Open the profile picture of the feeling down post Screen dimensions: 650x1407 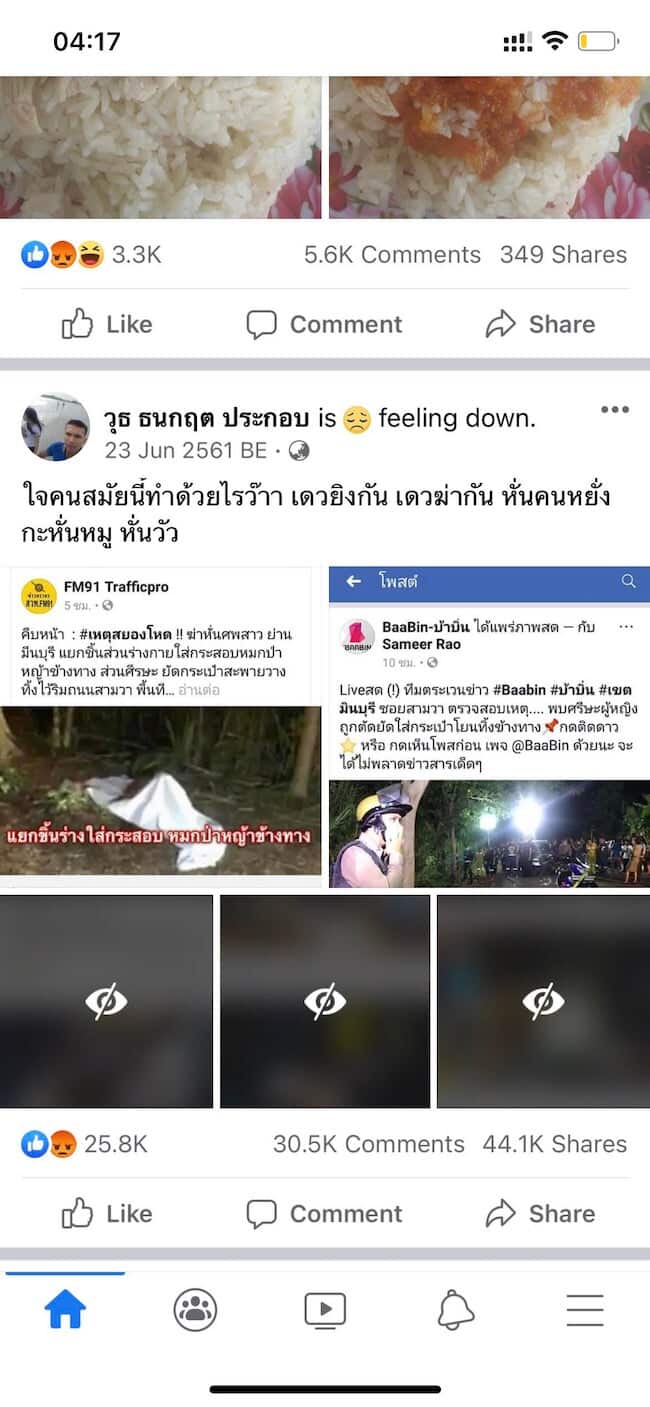pyautogui.click(x=56, y=427)
